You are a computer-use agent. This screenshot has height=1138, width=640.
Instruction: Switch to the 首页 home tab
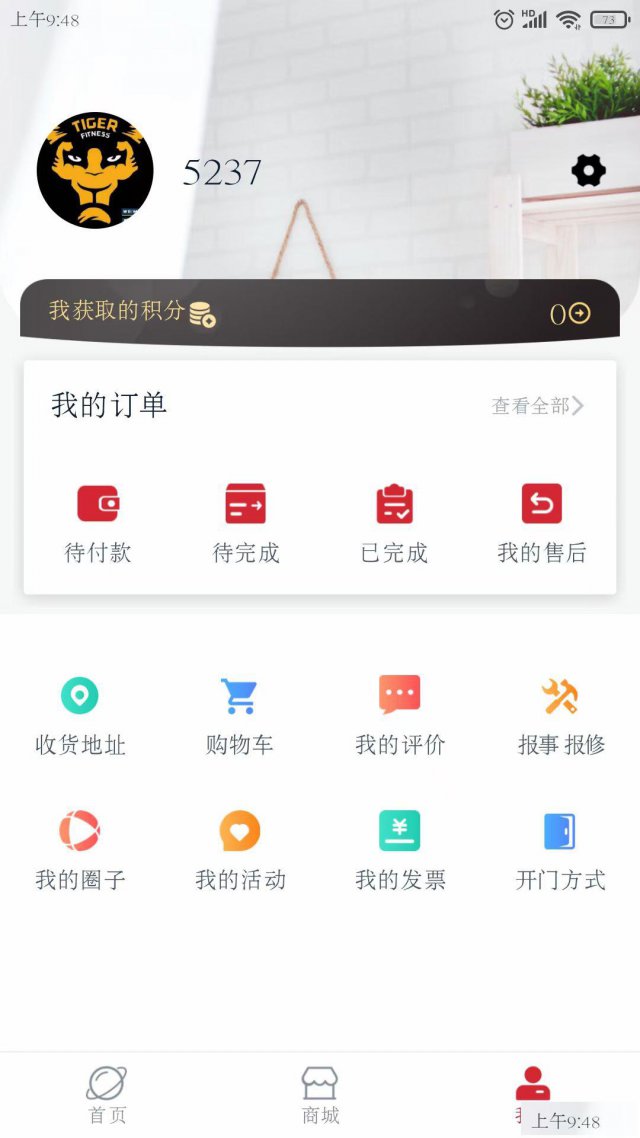click(107, 1095)
